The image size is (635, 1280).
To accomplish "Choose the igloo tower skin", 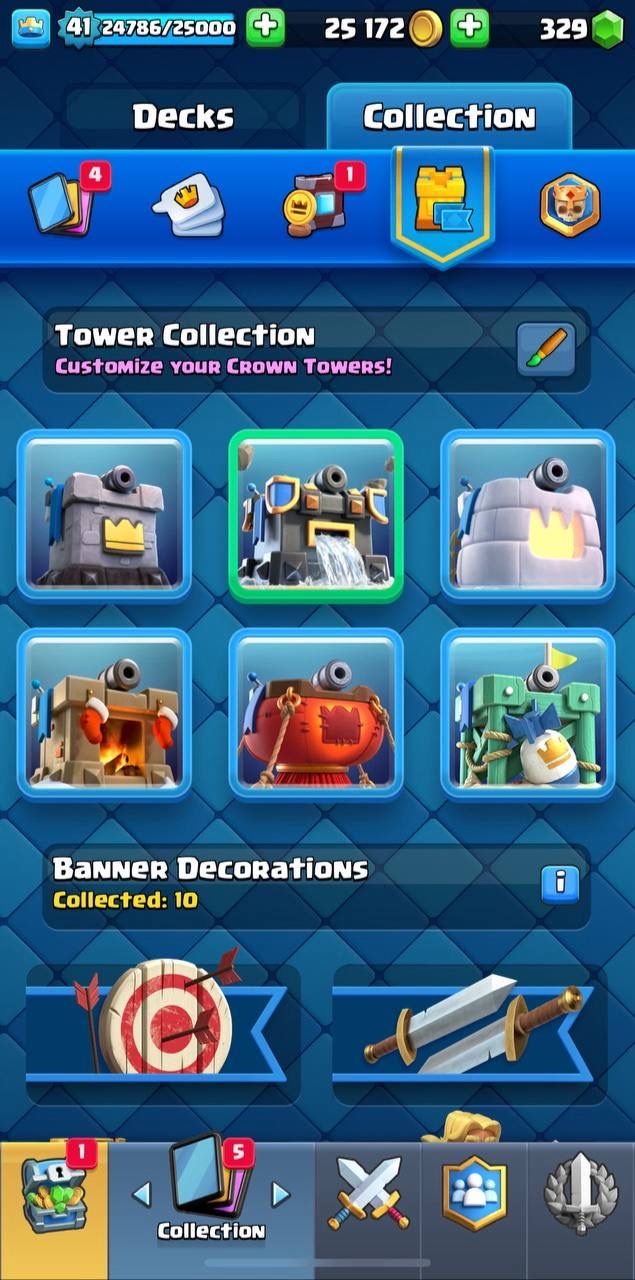I will coord(527,514).
